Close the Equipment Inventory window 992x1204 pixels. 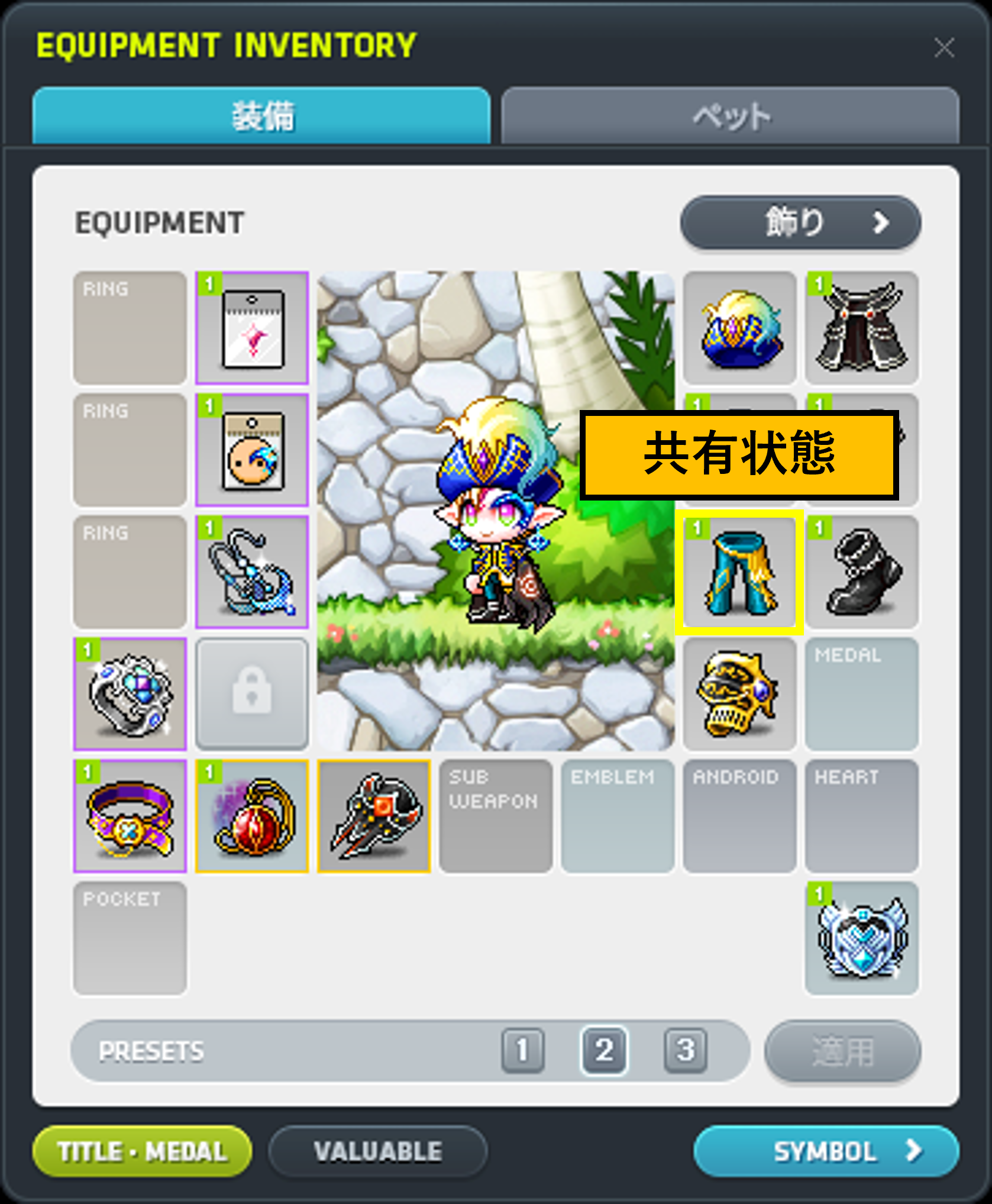tap(944, 48)
